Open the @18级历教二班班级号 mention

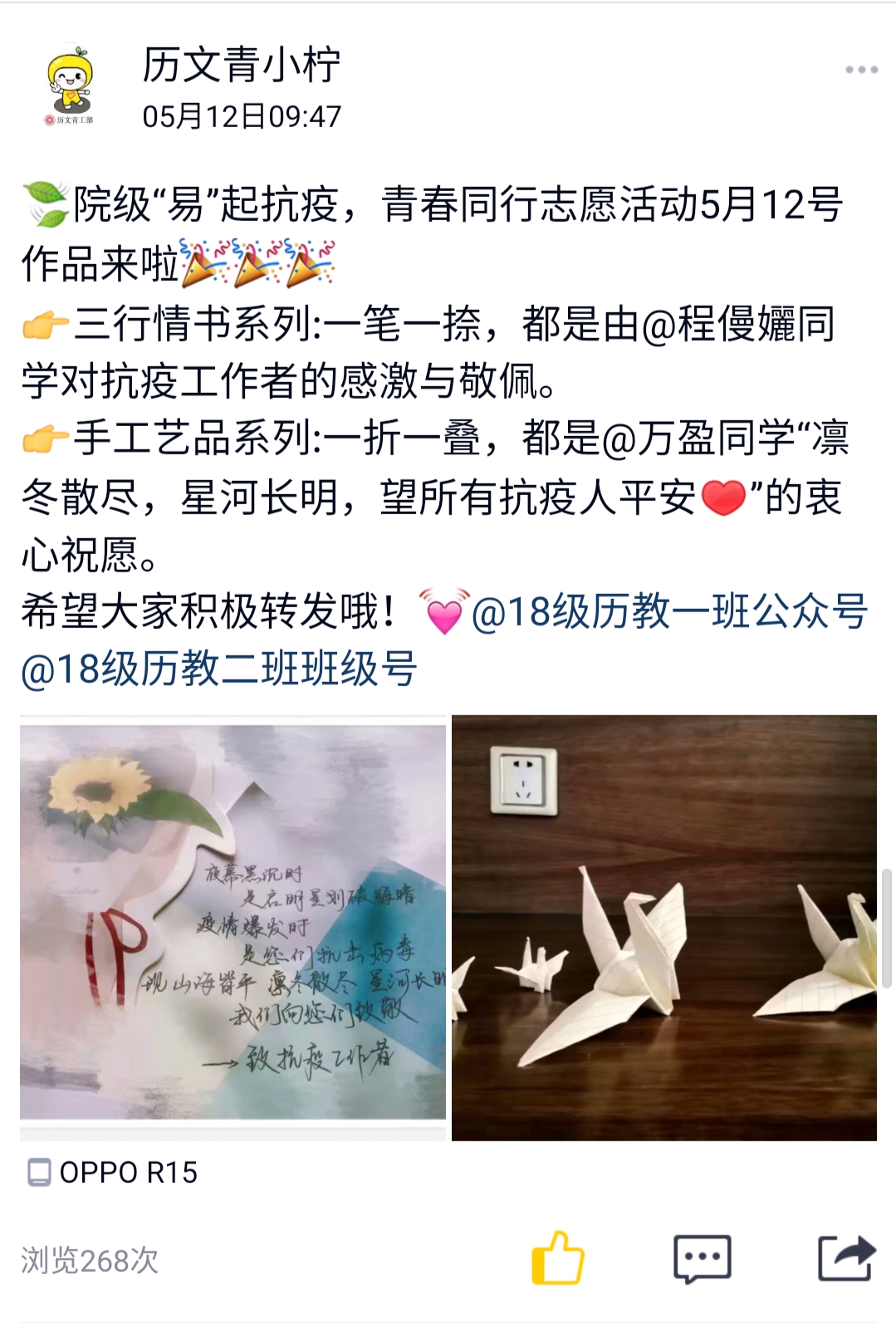[219, 669]
